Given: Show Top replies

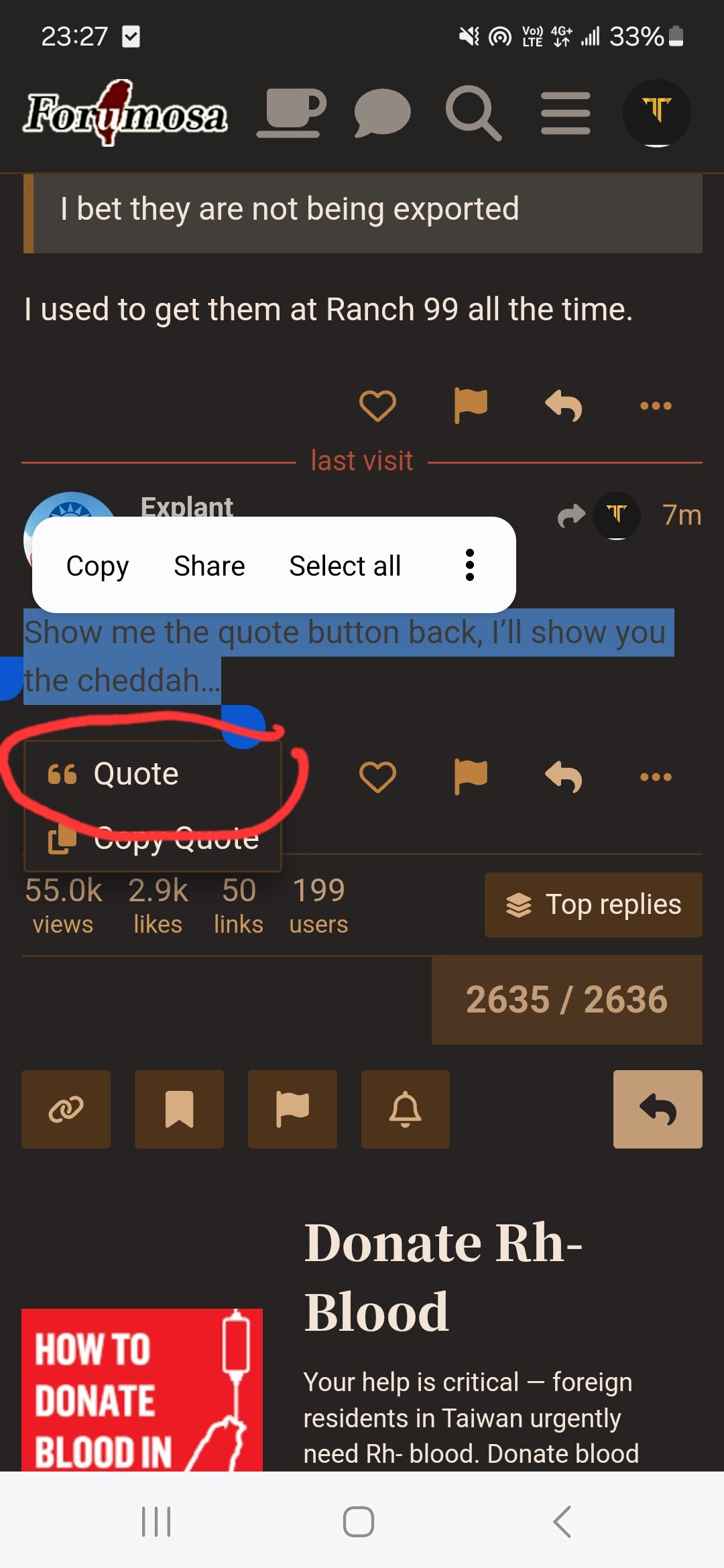Looking at the screenshot, I should [x=593, y=905].
